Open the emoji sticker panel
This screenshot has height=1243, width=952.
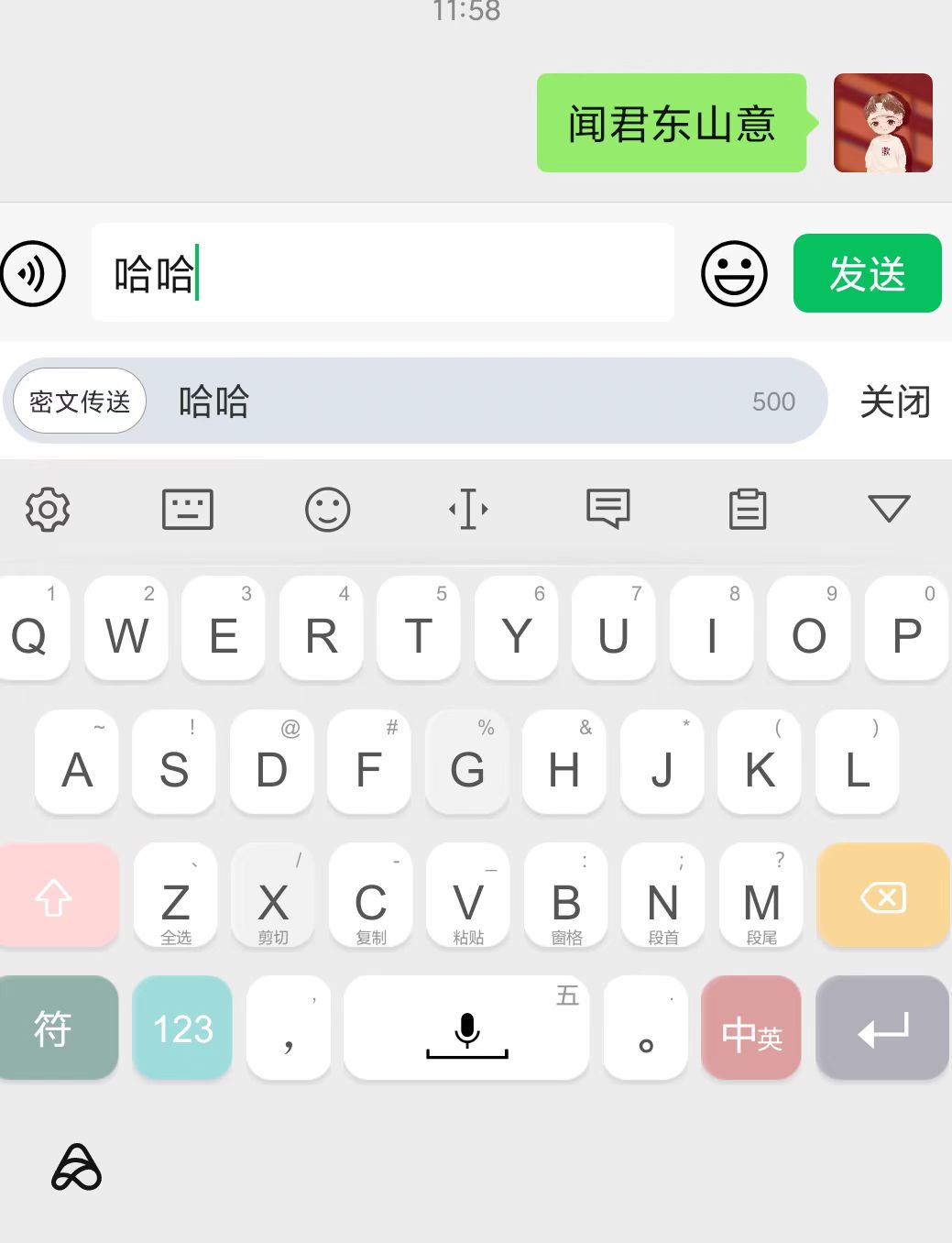734,273
